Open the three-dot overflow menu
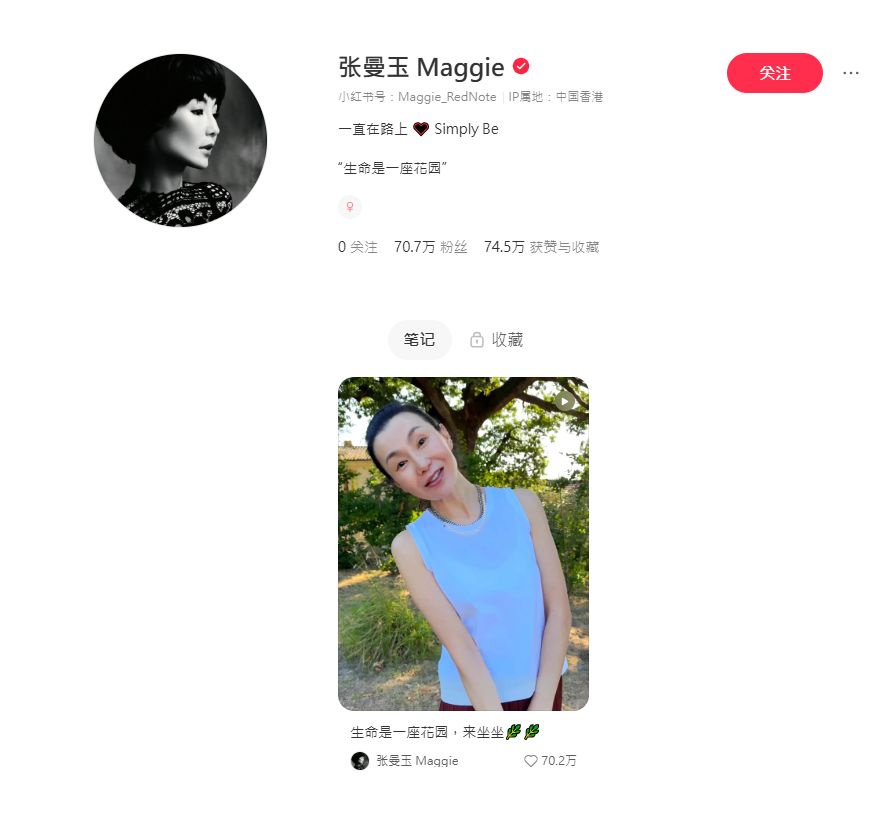892x821 pixels. point(851,73)
